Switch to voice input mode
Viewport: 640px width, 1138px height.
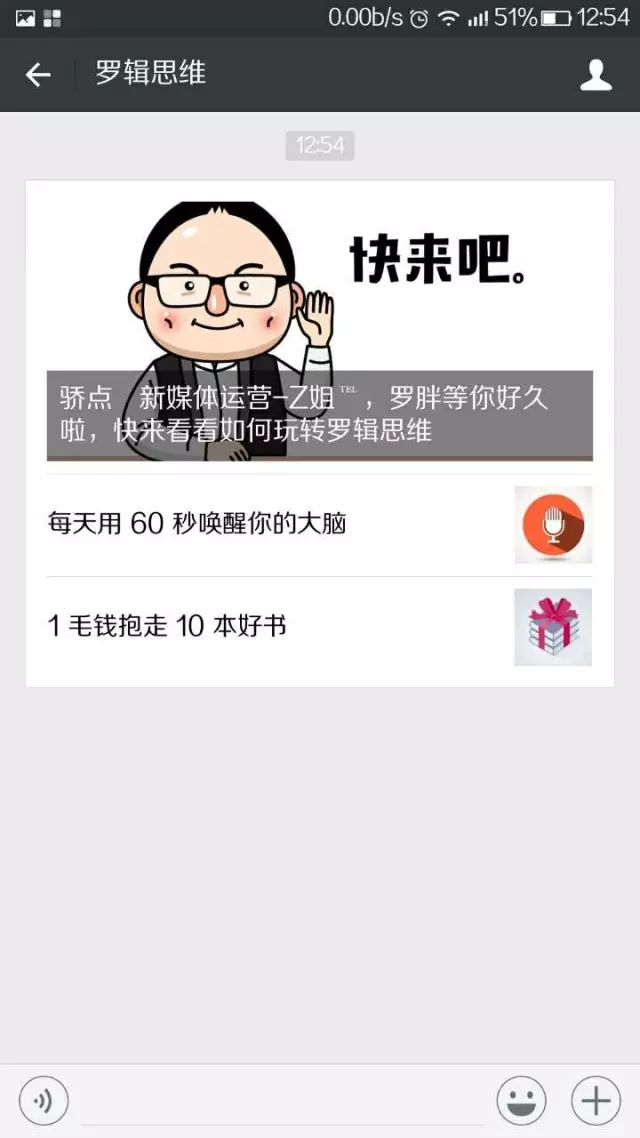pos(43,1101)
